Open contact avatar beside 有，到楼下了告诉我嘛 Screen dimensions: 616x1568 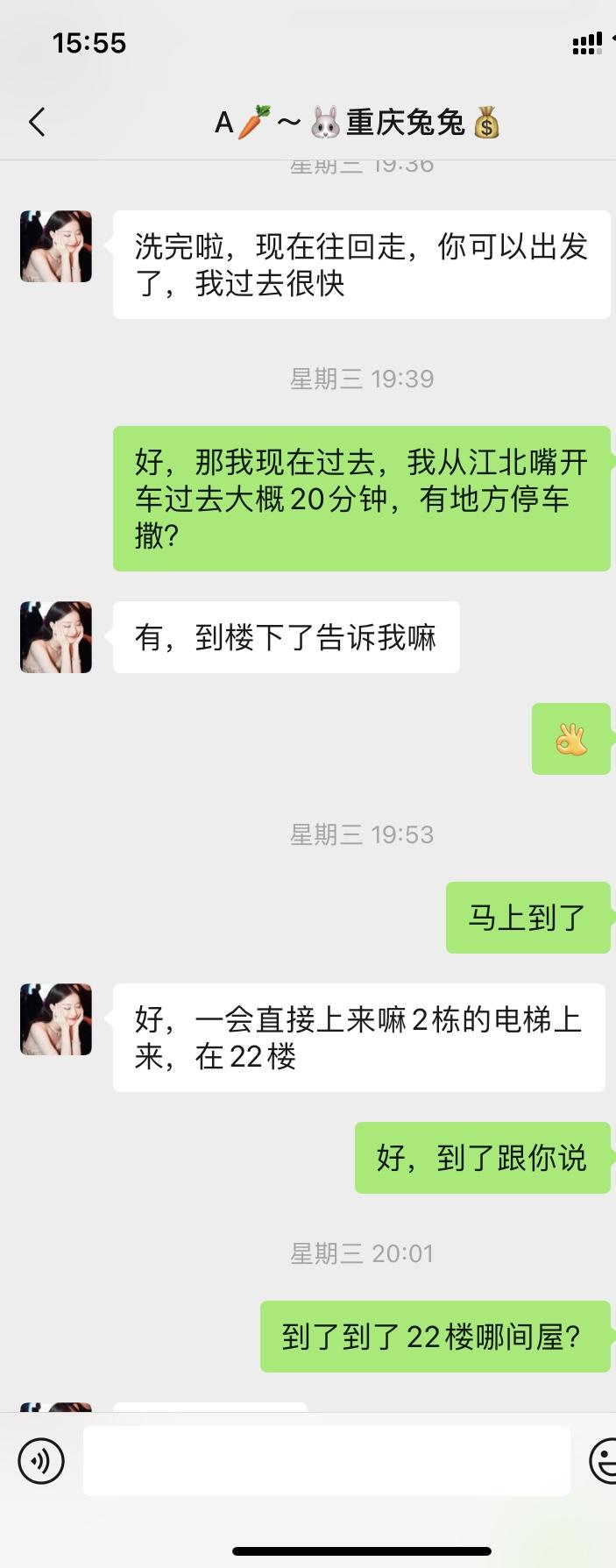point(56,637)
